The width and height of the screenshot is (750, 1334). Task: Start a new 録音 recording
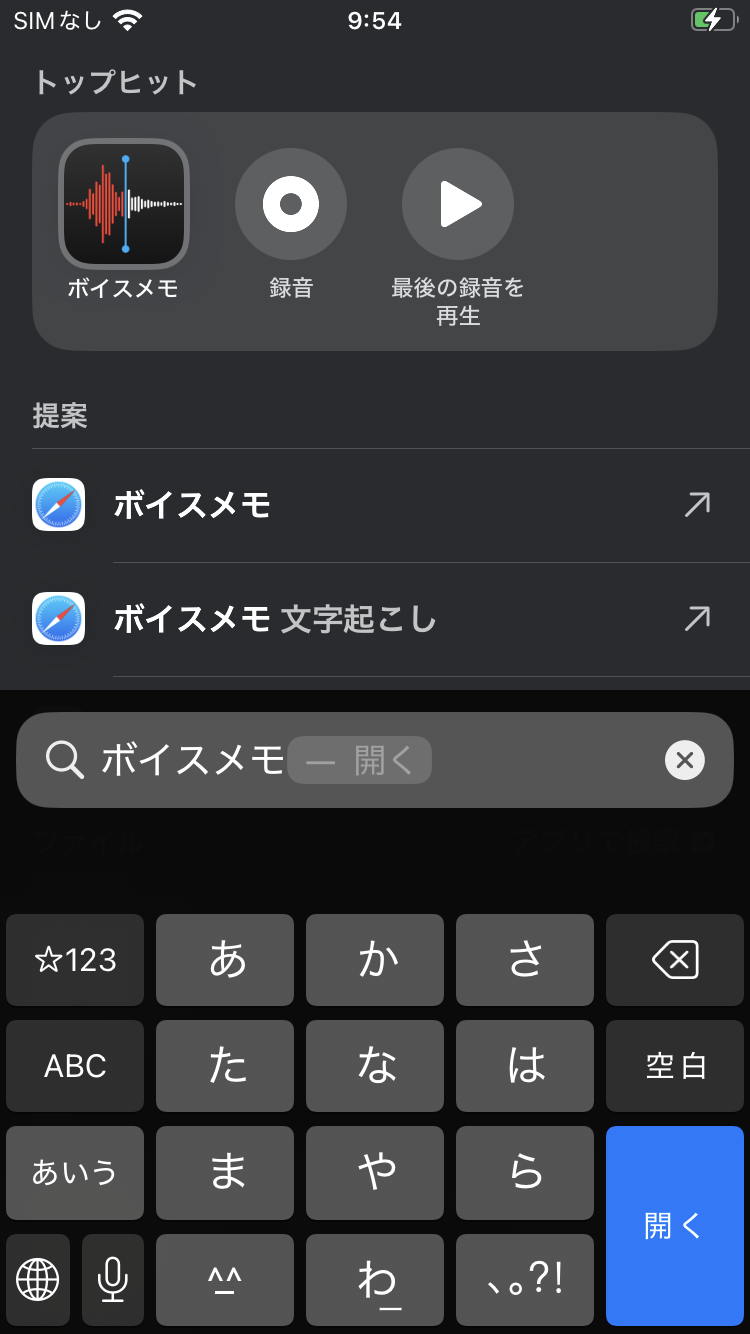click(291, 204)
